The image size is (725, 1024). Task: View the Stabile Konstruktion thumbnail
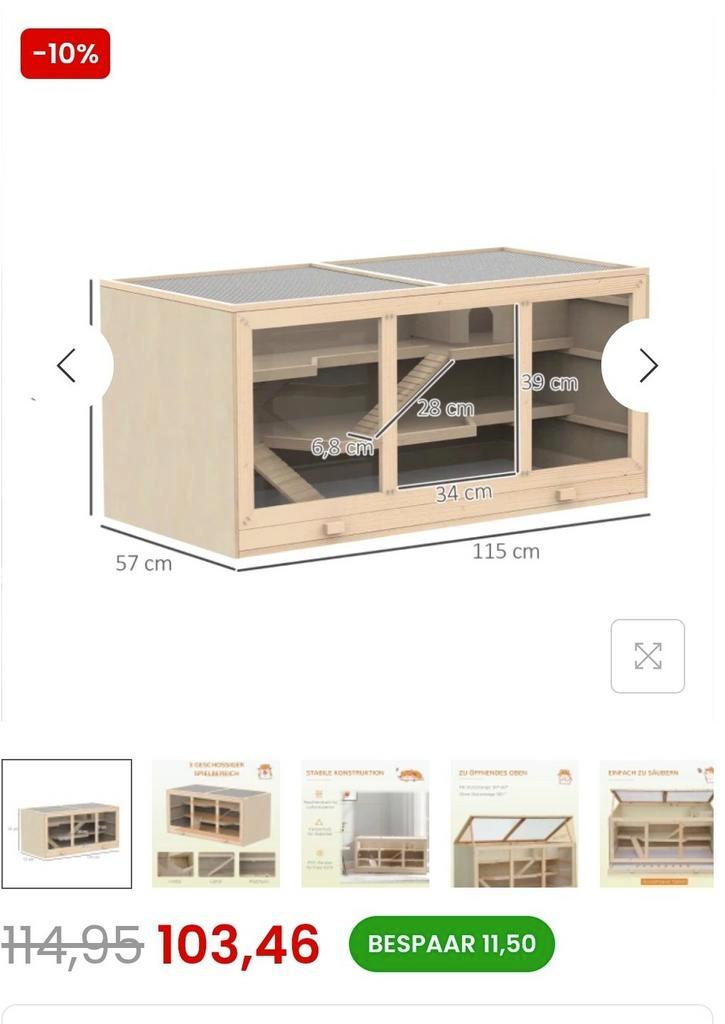pyautogui.click(x=365, y=824)
